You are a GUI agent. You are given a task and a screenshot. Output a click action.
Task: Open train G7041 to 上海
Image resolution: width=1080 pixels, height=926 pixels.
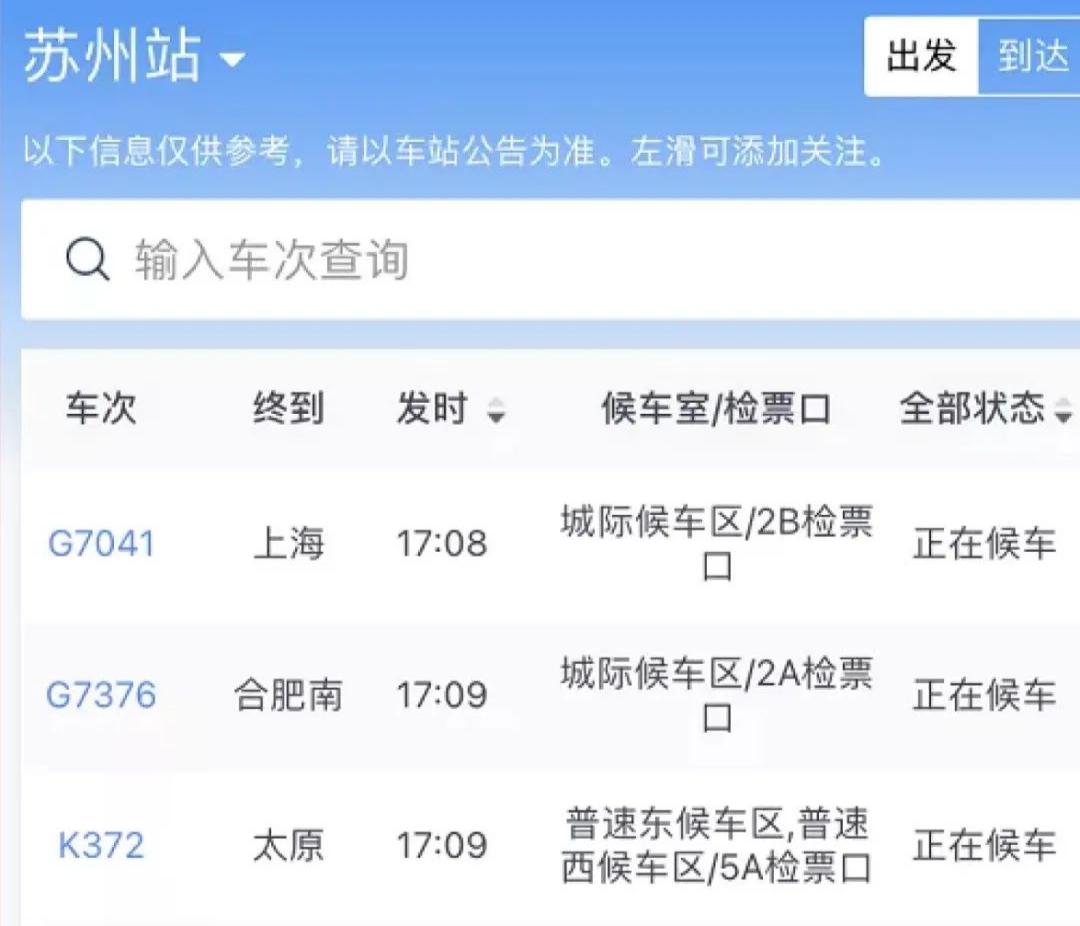pos(101,544)
